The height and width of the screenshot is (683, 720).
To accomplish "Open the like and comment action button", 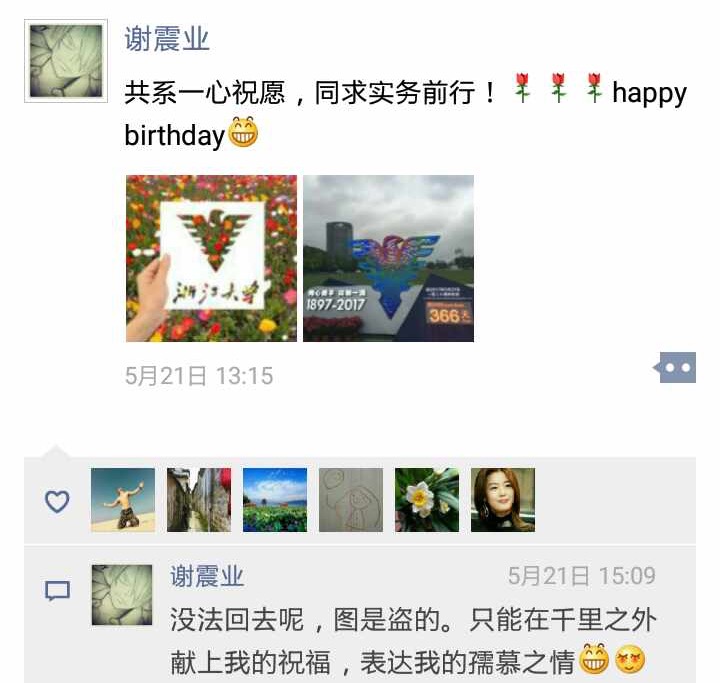I will pyautogui.click(x=676, y=368).
